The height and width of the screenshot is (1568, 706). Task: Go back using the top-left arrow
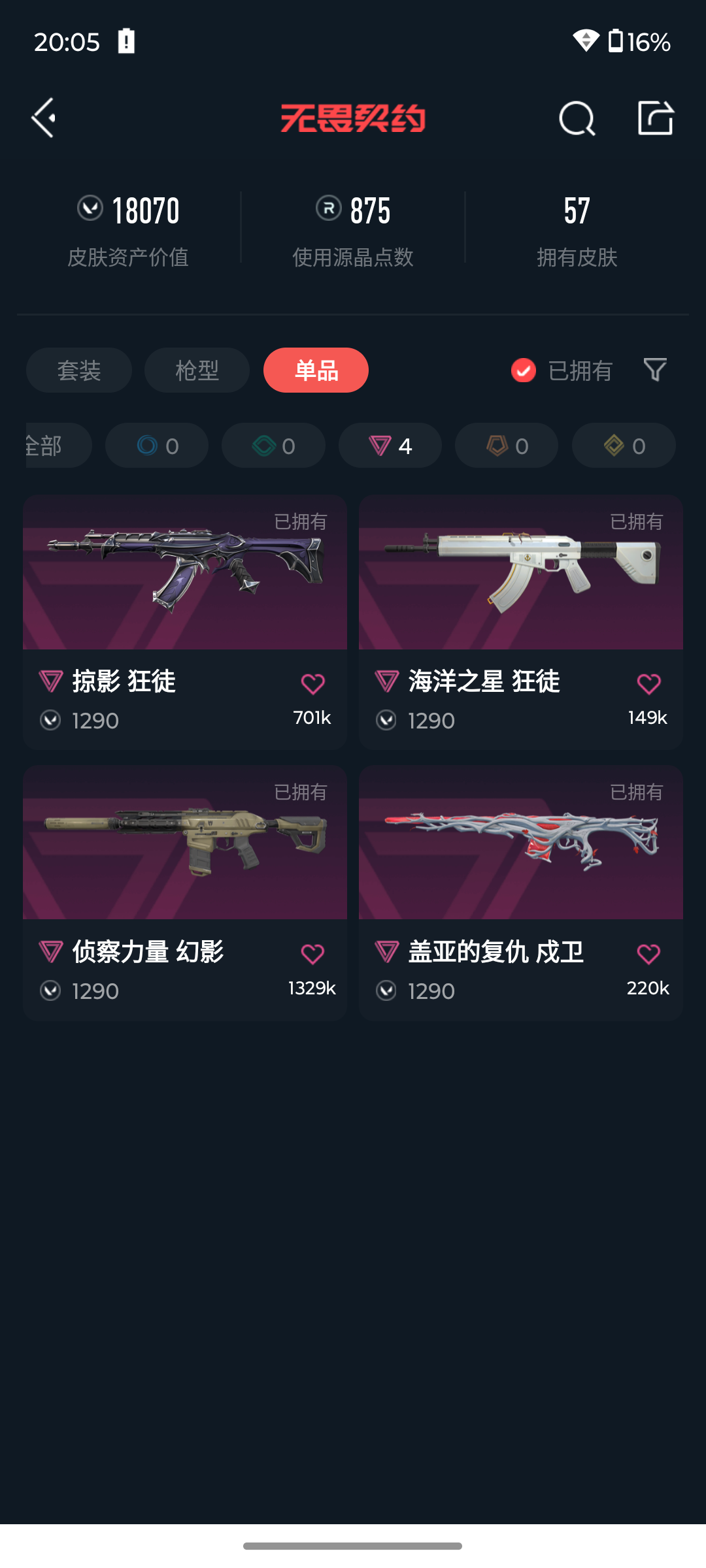[44, 118]
